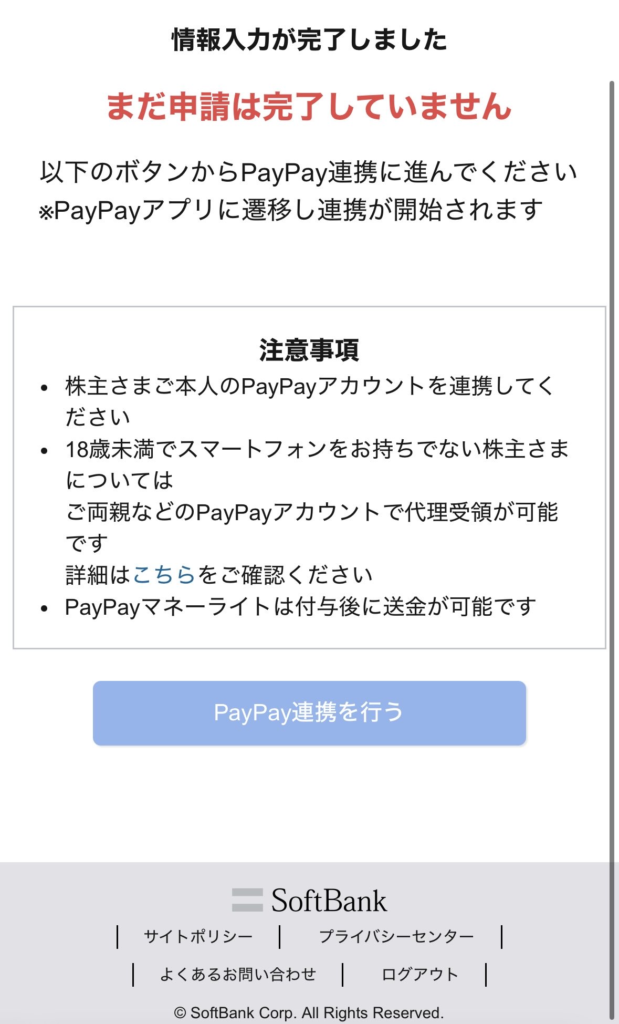This screenshot has height=1024, width=619.
Task: Open プライバシーセンター link
Action: (396, 937)
